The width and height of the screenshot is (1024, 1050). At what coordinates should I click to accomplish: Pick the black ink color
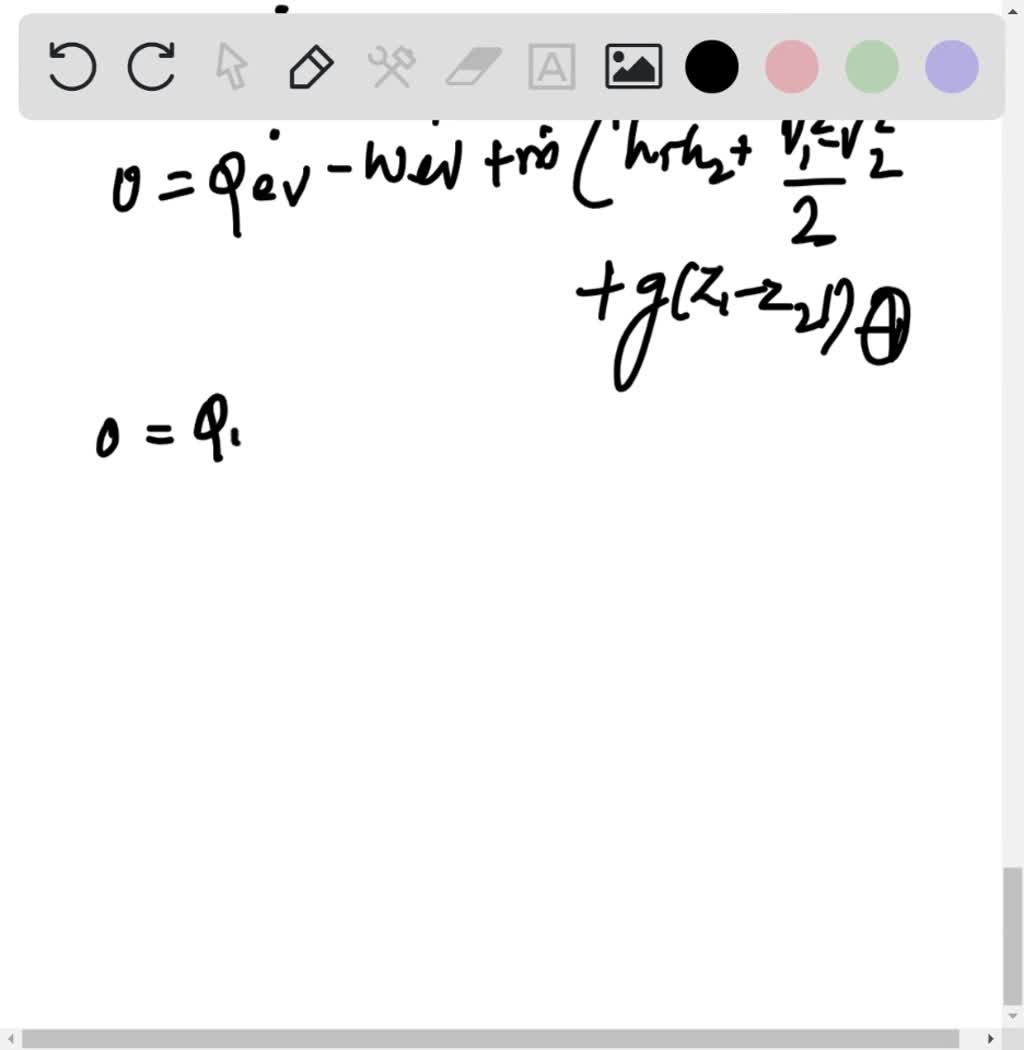[x=712, y=67]
